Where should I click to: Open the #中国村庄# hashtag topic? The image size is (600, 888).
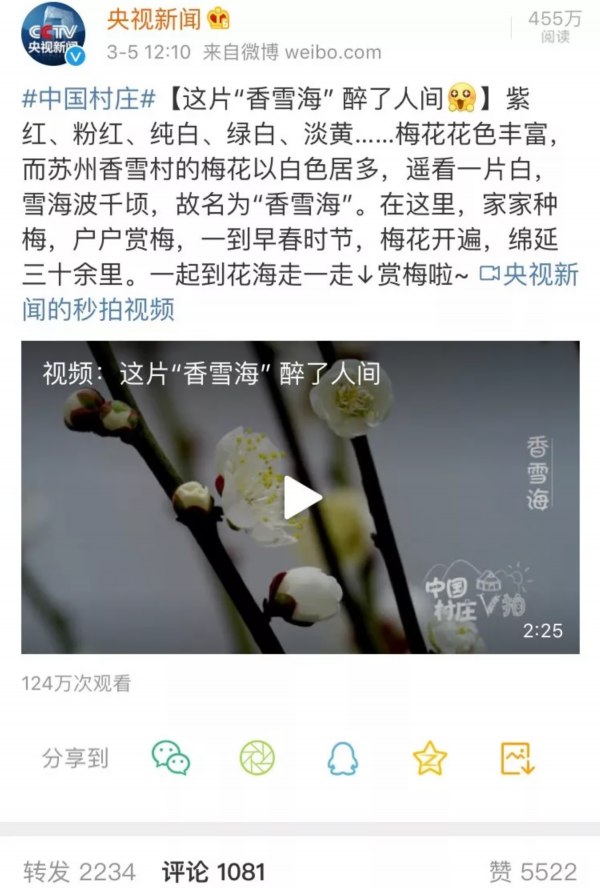(88, 99)
